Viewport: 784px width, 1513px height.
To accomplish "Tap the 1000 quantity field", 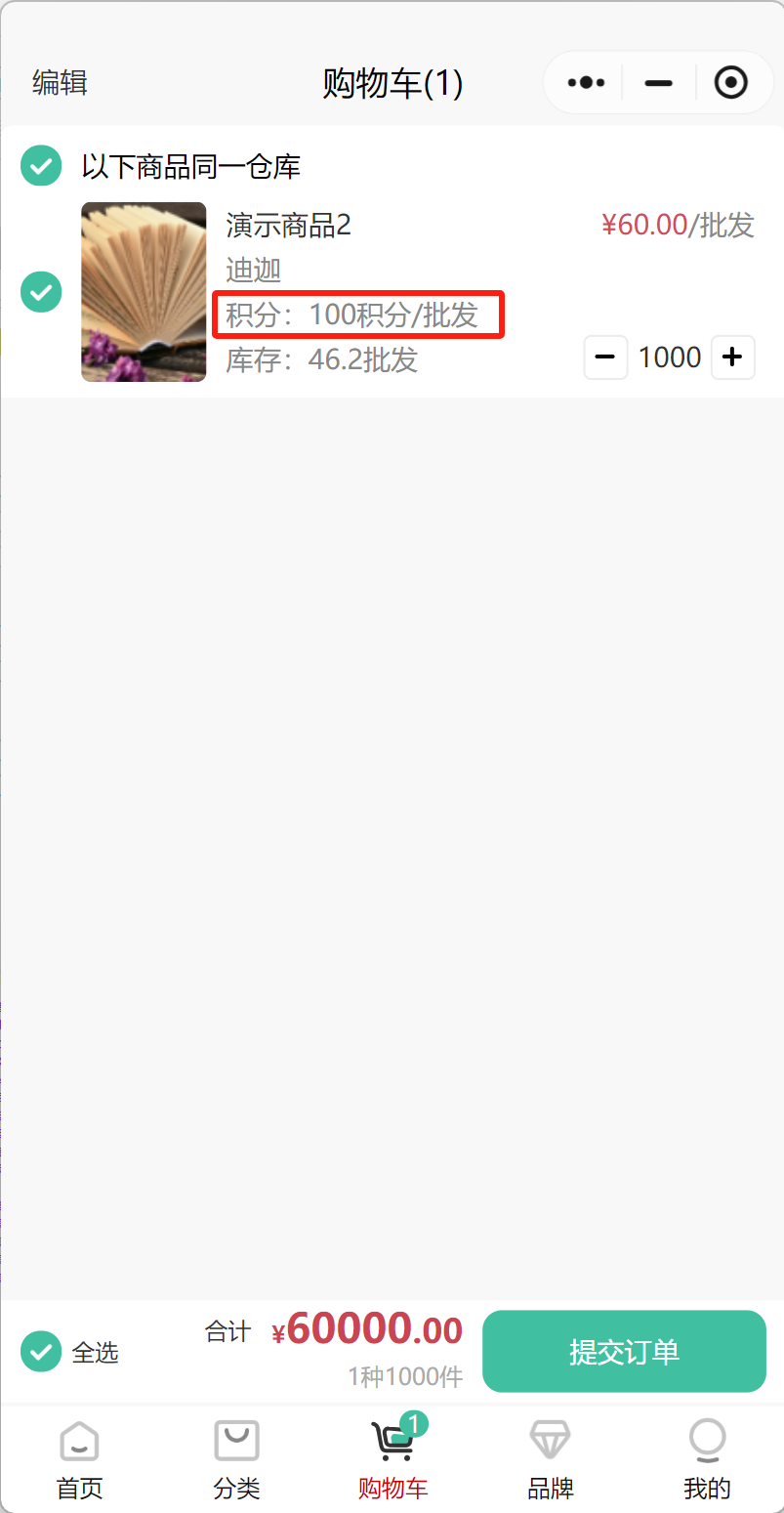I will [x=670, y=357].
